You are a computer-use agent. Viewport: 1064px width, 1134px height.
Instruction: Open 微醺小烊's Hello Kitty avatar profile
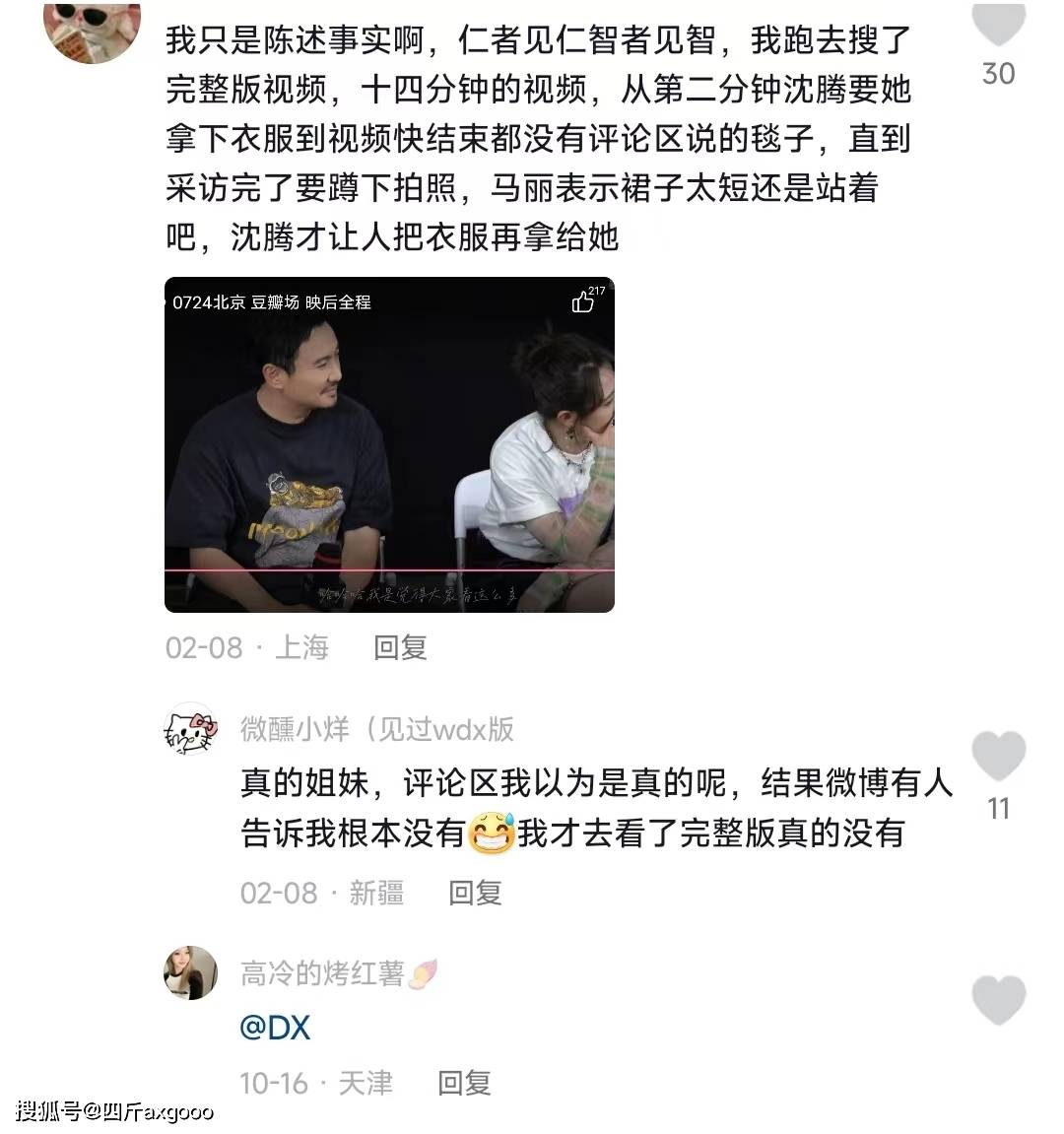click(190, 730)
